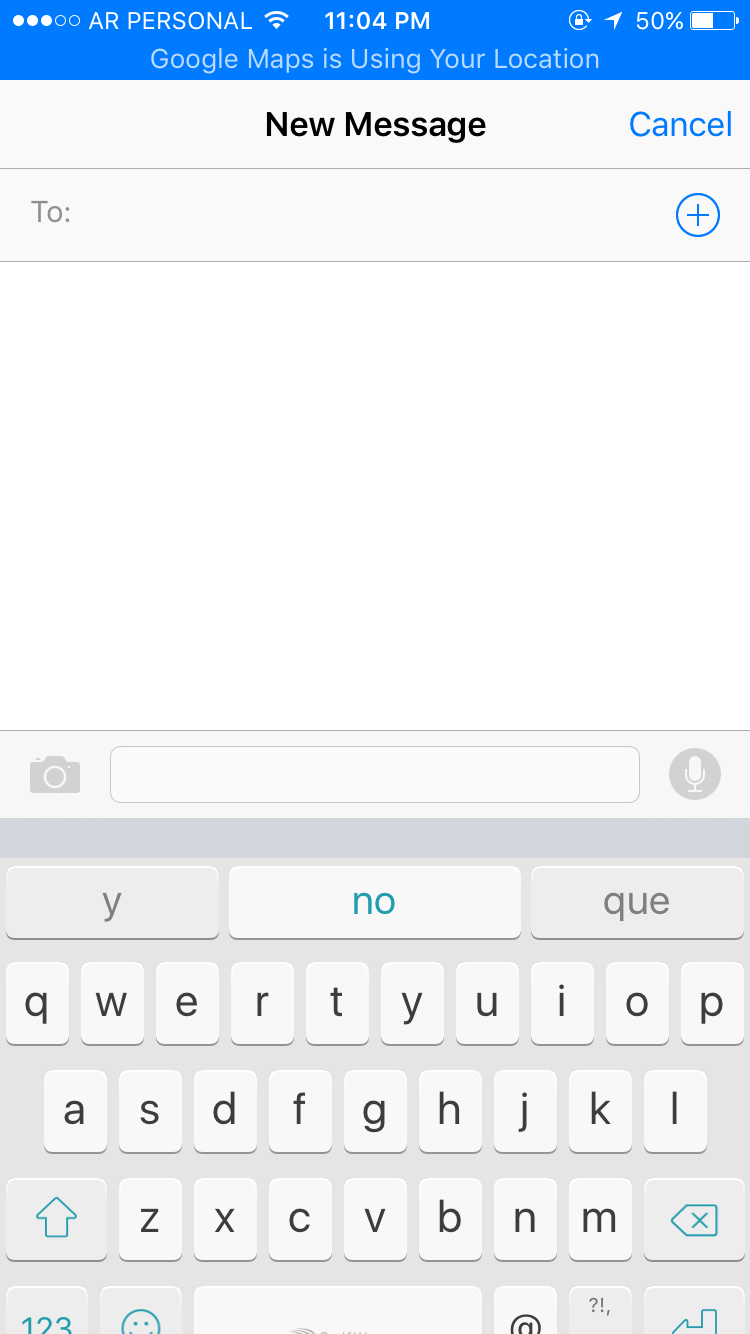Viewport: 750px width, 1334px height.
Task: Focus the message text field
Action: click(374, 775)
